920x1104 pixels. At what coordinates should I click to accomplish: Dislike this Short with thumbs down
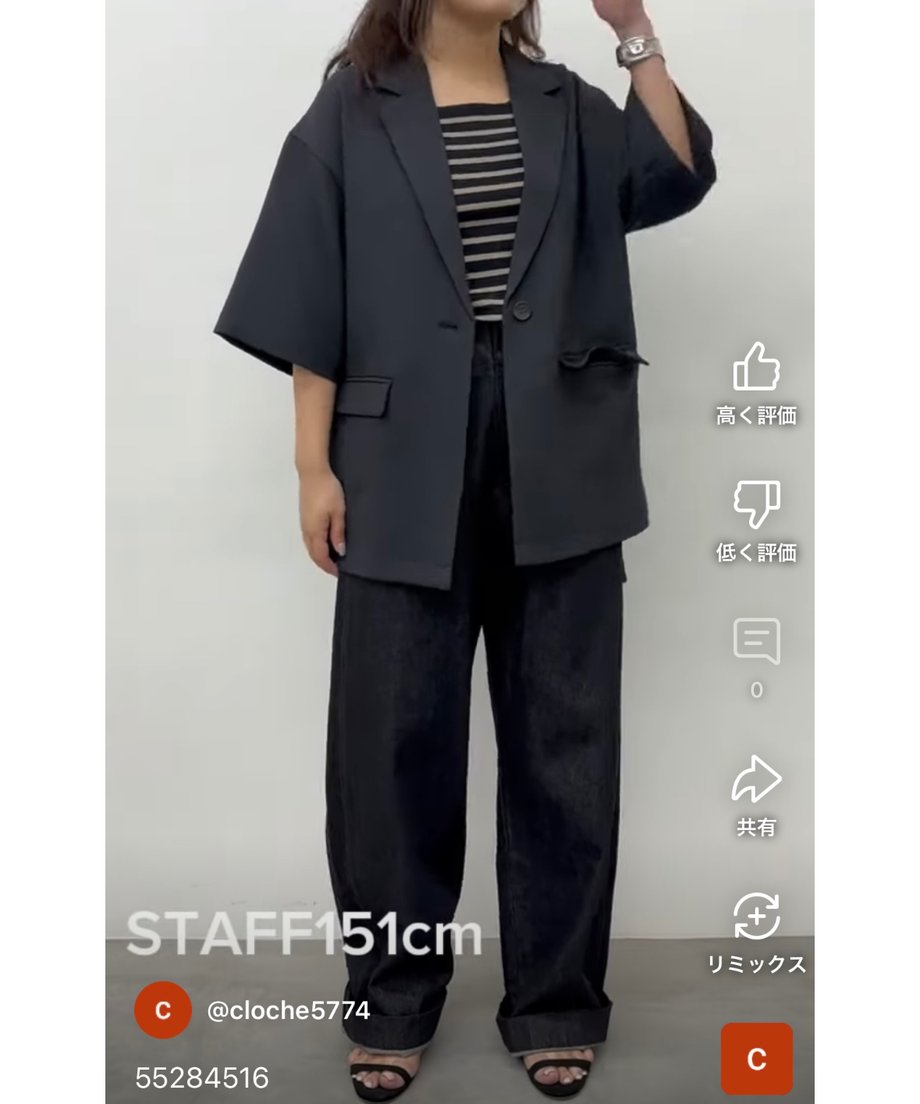click(x=756, y=505)
